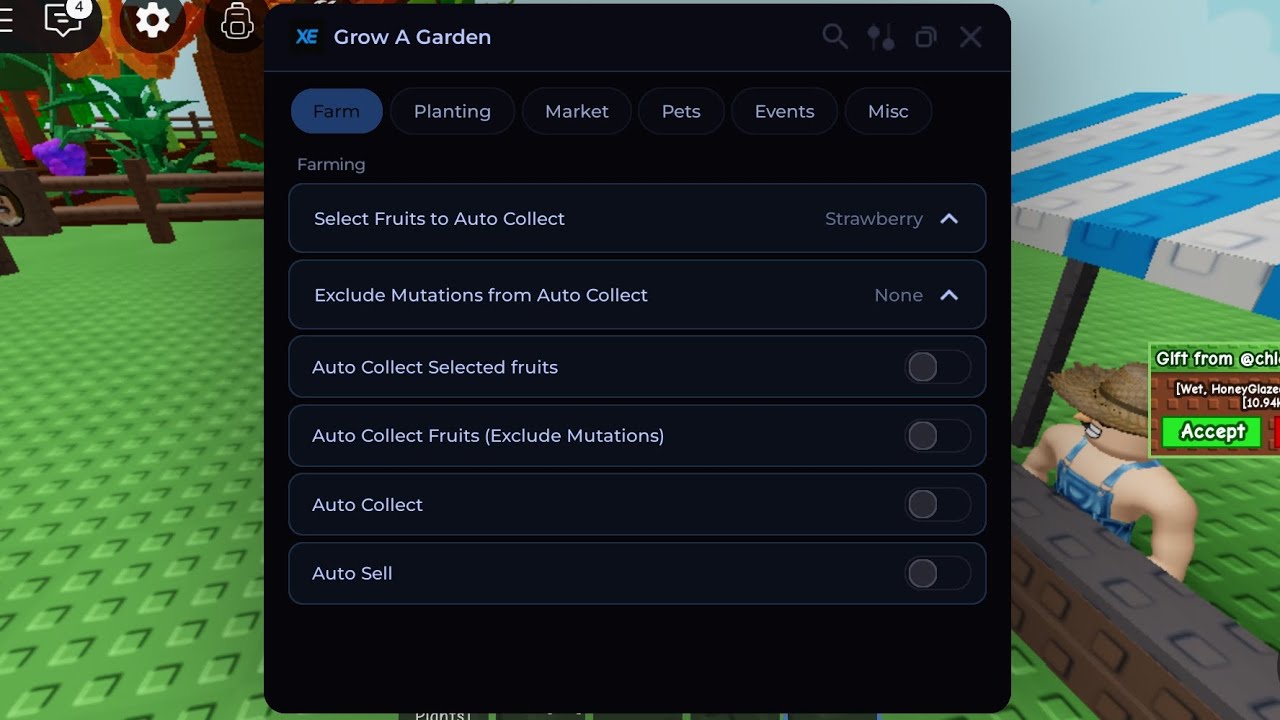Enable the Auto Sell toggle
Viewport: 1280px width, 720px height.
pos(937,574)
